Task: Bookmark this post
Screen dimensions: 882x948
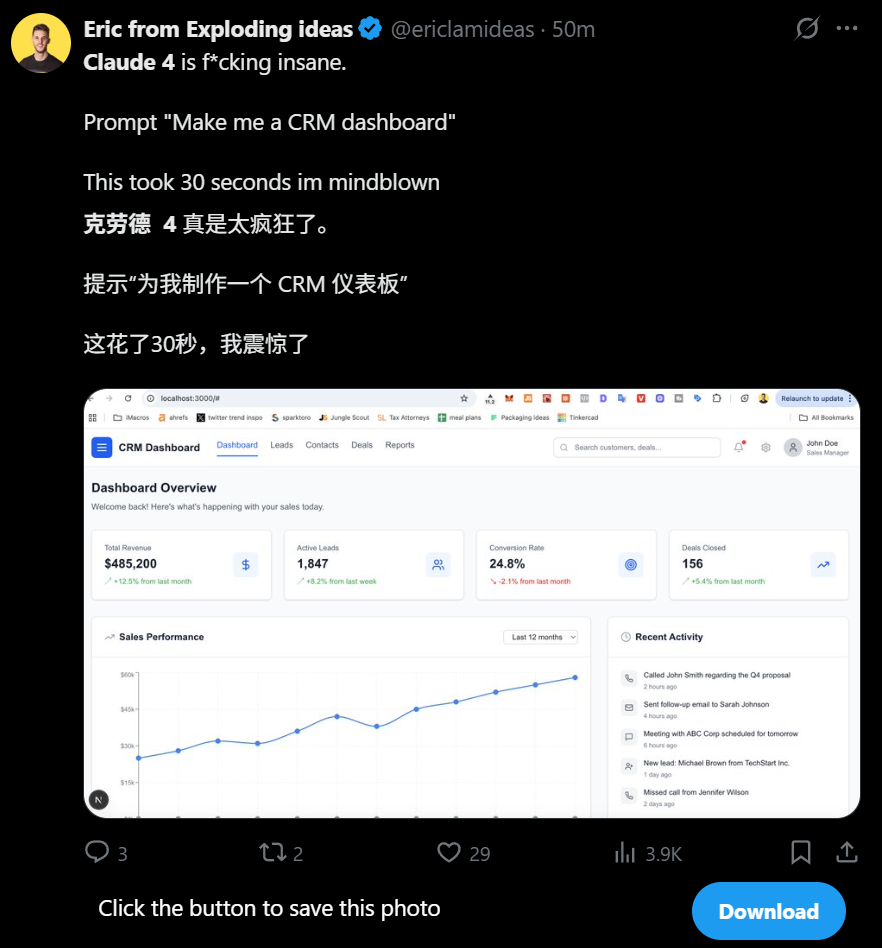Action: [x=801, y=852]
